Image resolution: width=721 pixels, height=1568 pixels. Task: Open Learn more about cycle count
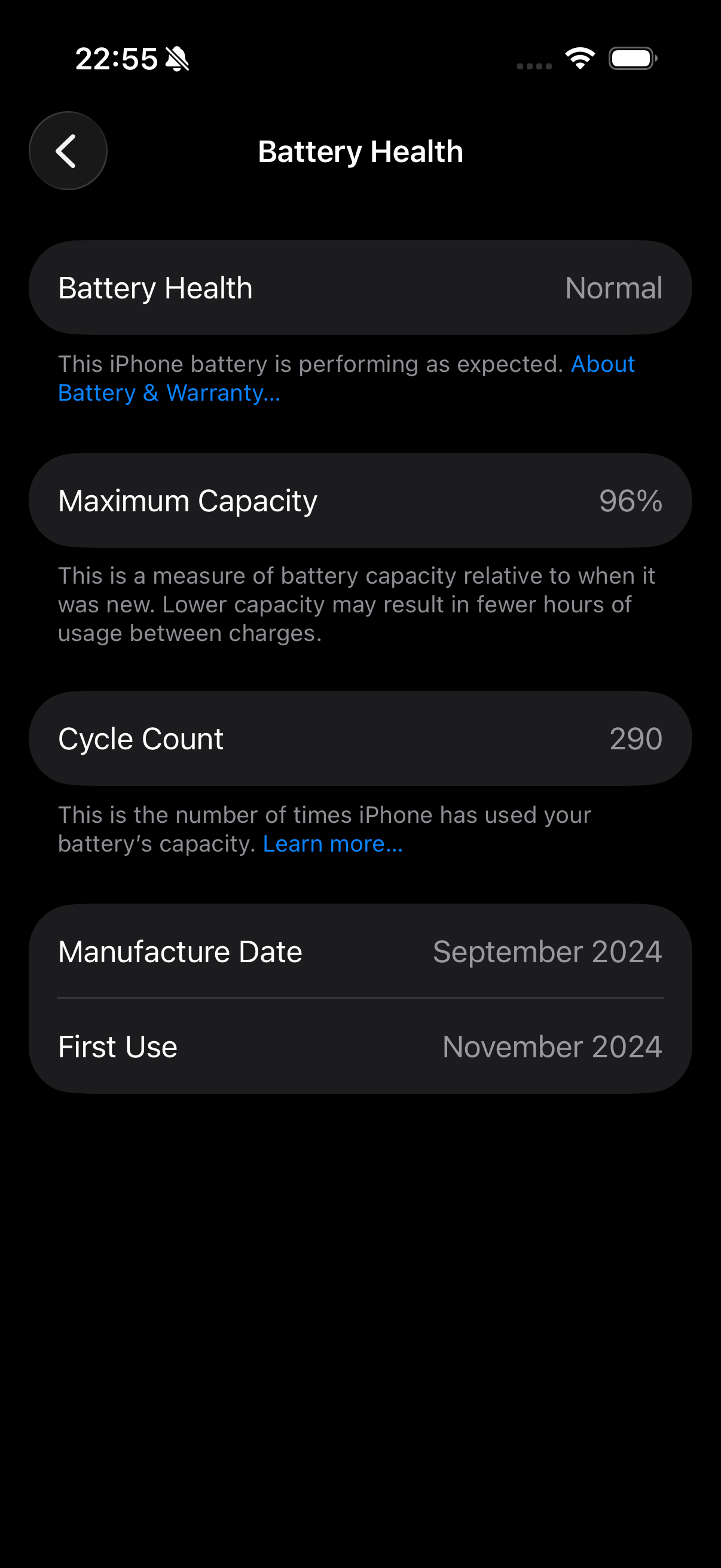point(332,844)
